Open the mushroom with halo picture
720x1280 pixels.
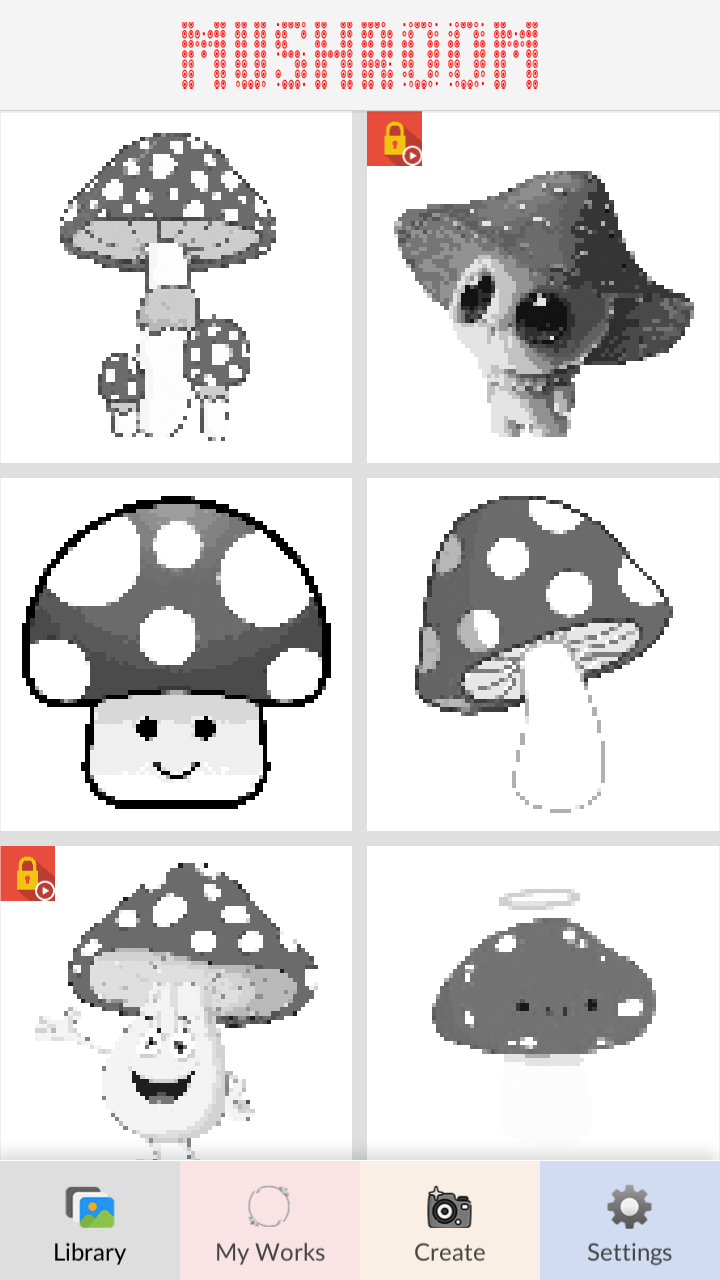543,1005
